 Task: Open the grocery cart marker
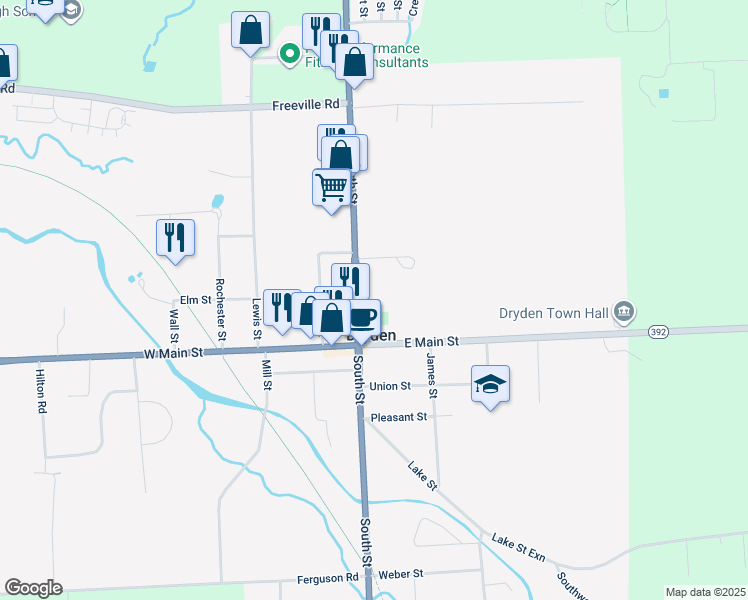click(332, 189)
